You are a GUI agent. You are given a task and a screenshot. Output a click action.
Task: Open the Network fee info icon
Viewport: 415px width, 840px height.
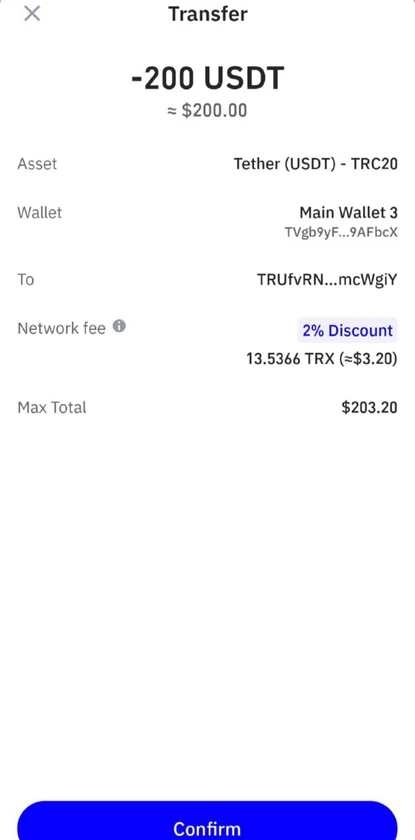119,326
